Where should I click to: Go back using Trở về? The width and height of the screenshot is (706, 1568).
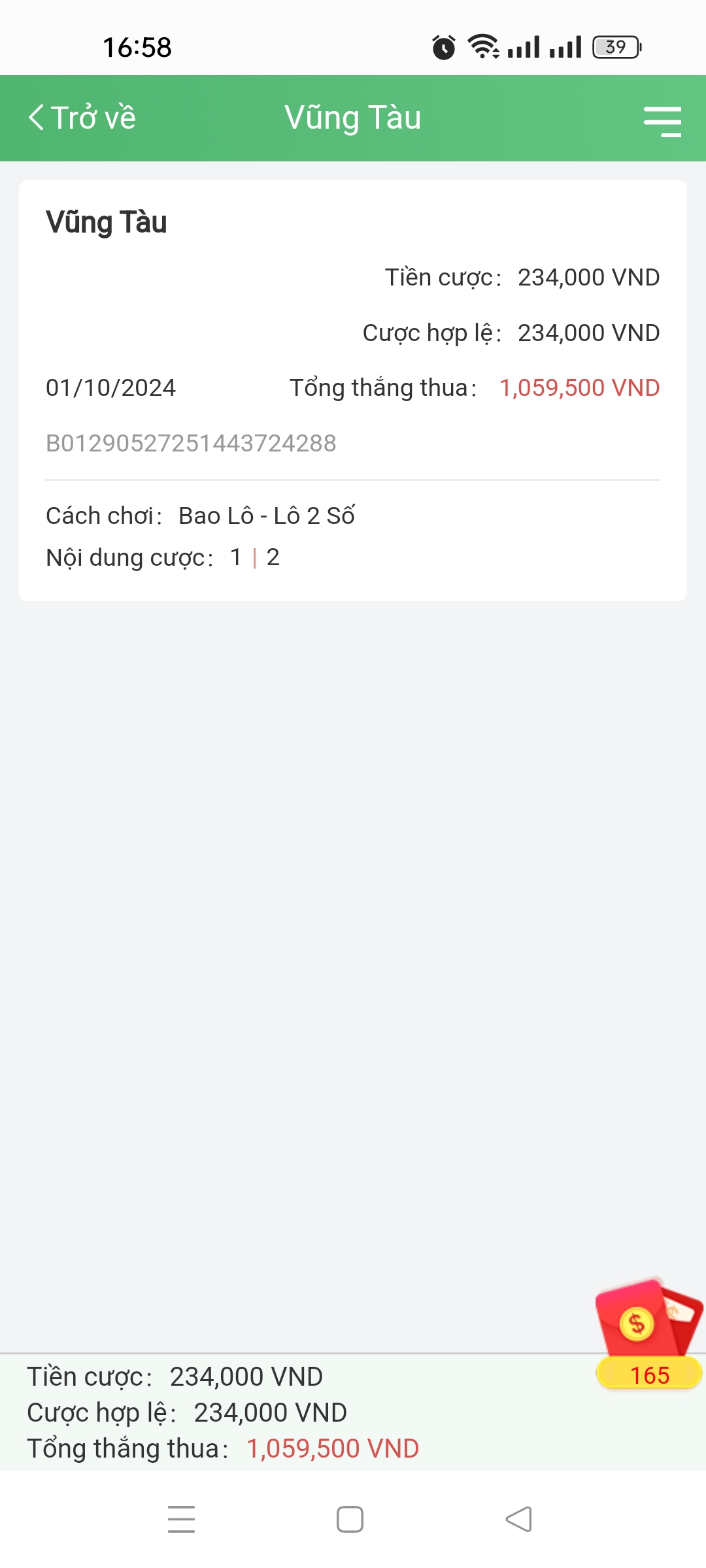tap(82, 118)
